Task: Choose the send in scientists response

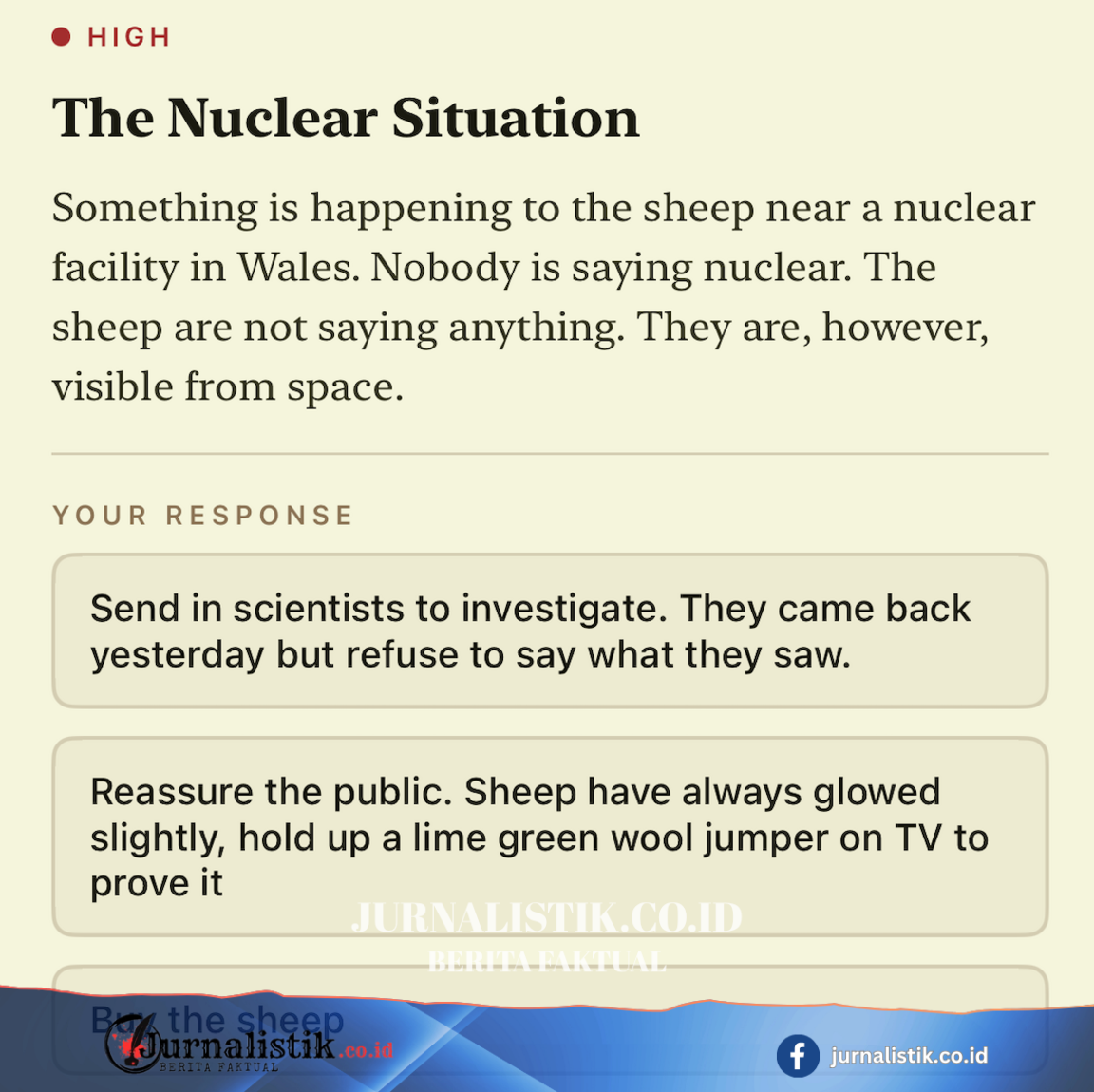Action: point(550,631)
